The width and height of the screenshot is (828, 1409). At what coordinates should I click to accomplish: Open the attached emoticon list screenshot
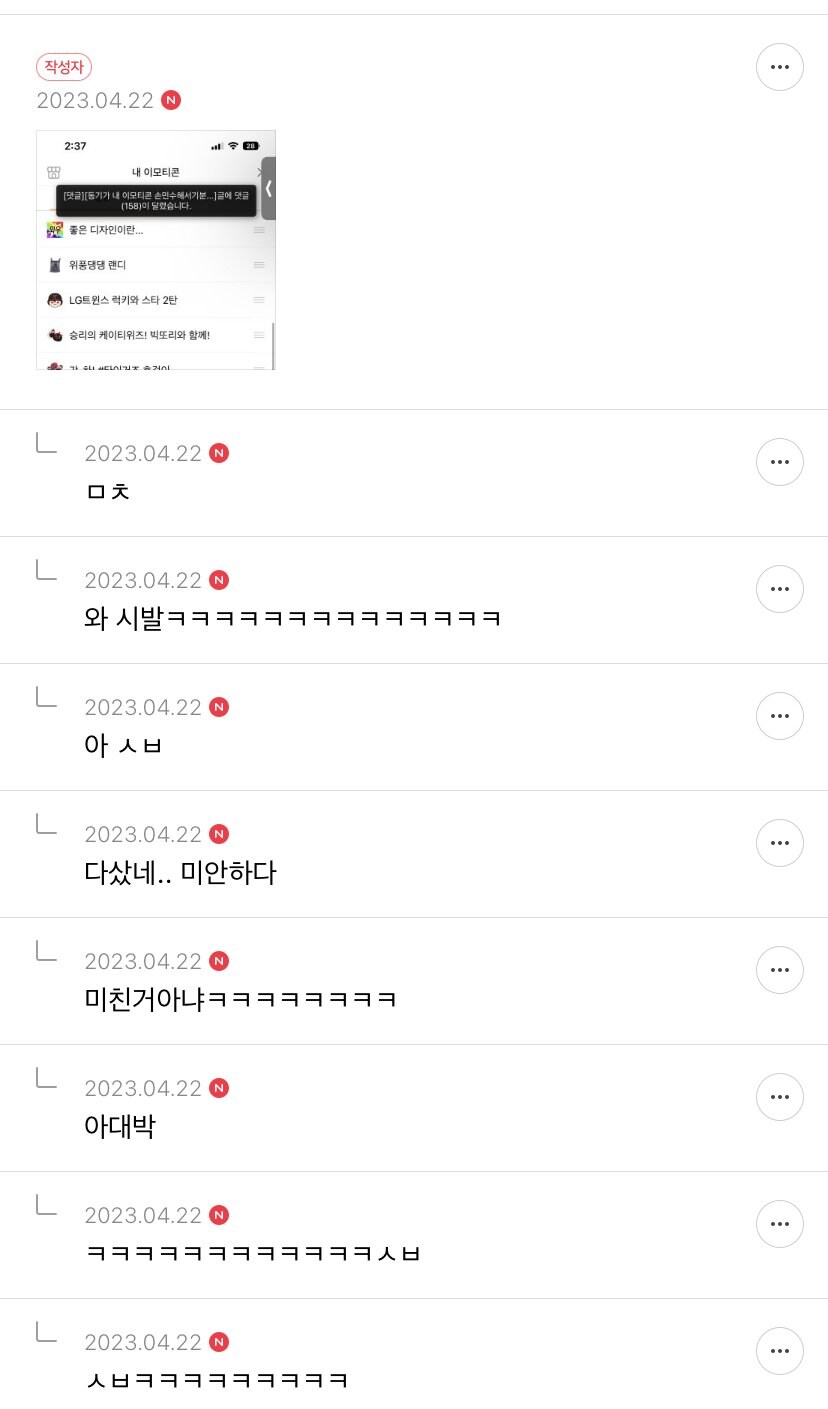point(156,249)
